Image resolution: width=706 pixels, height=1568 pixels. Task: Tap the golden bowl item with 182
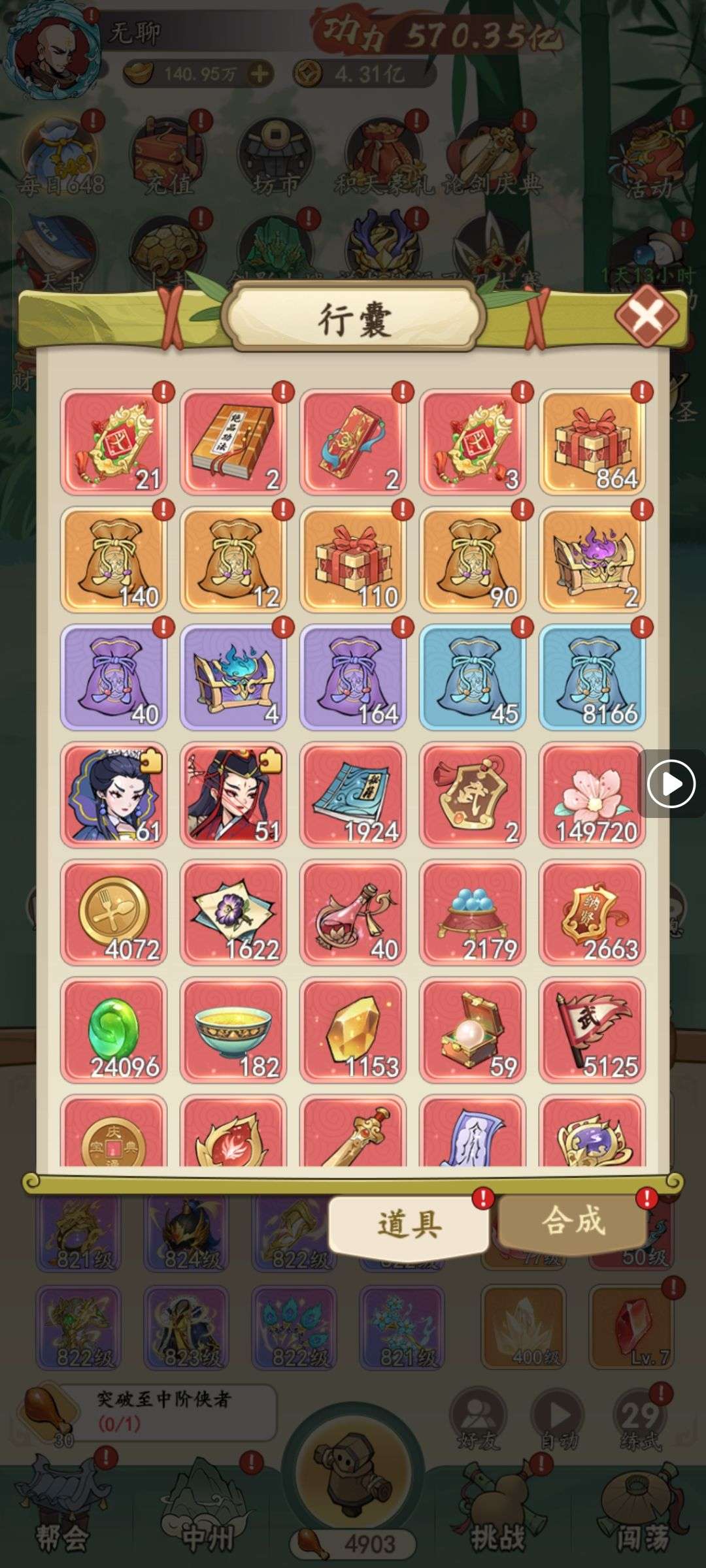click(x=233, y=1030)
